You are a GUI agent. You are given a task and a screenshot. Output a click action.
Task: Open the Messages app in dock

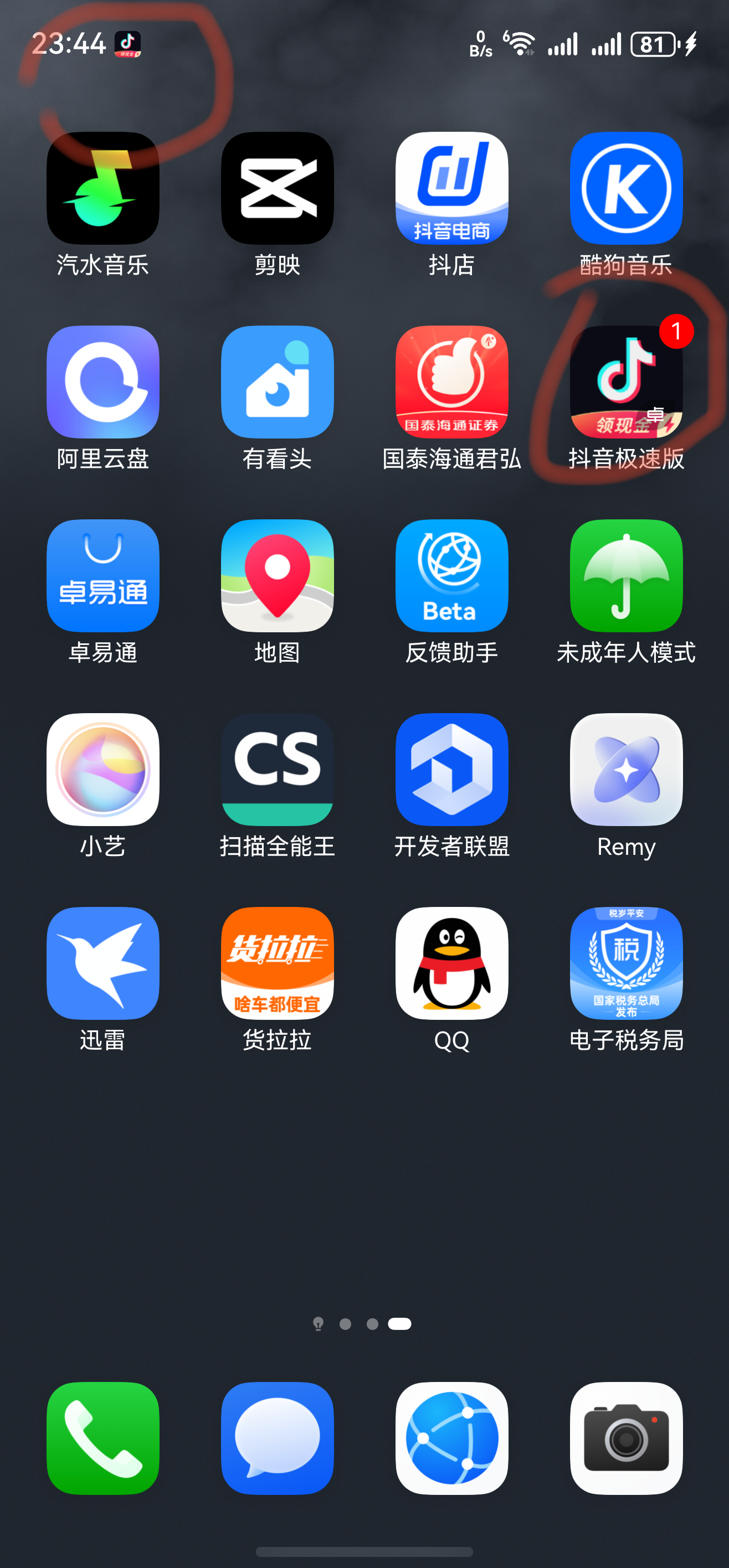(277, 1437)
